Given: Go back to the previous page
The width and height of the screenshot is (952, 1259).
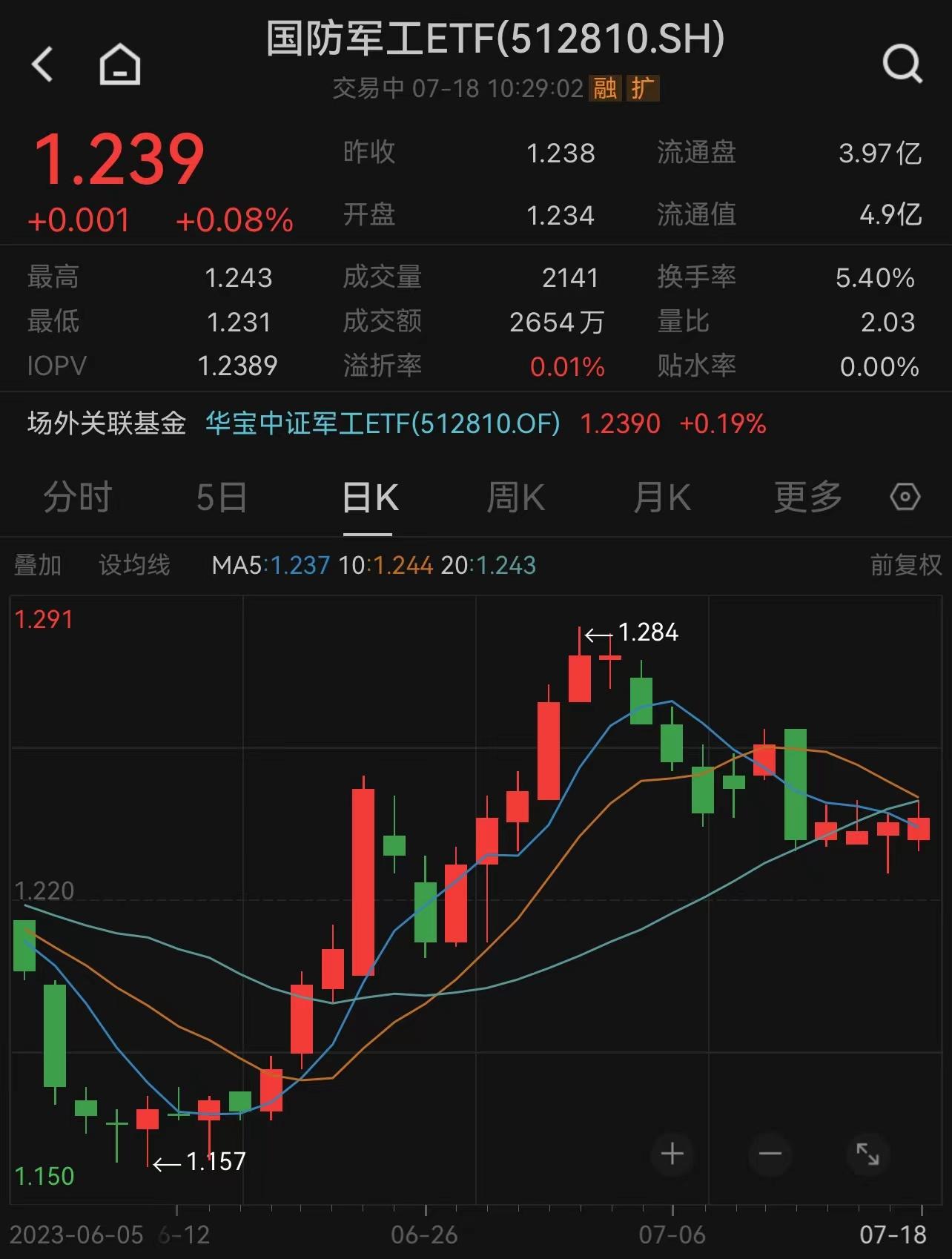Looking at the screenshot, I should click(x=43, y=64).
